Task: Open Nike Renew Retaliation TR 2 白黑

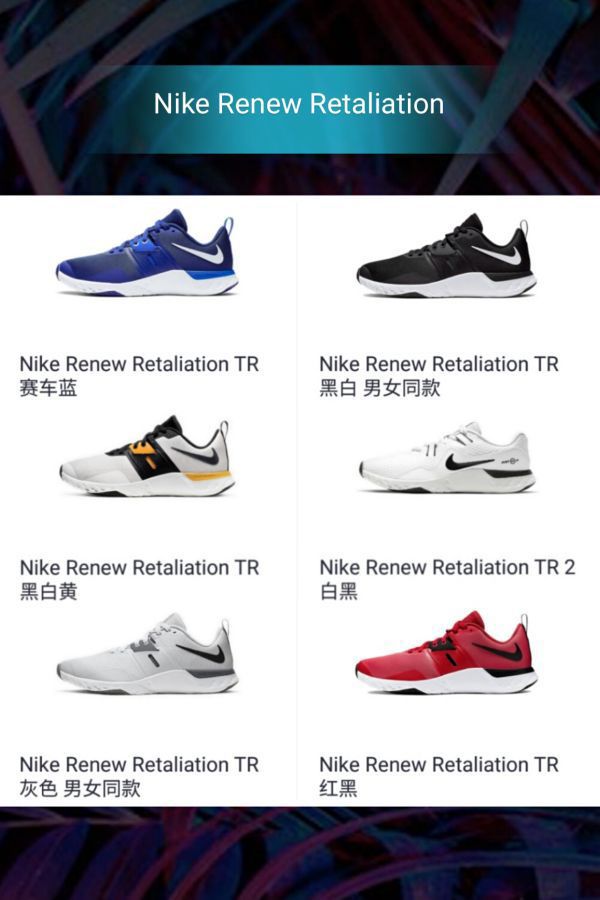Action: click(447, 459)
